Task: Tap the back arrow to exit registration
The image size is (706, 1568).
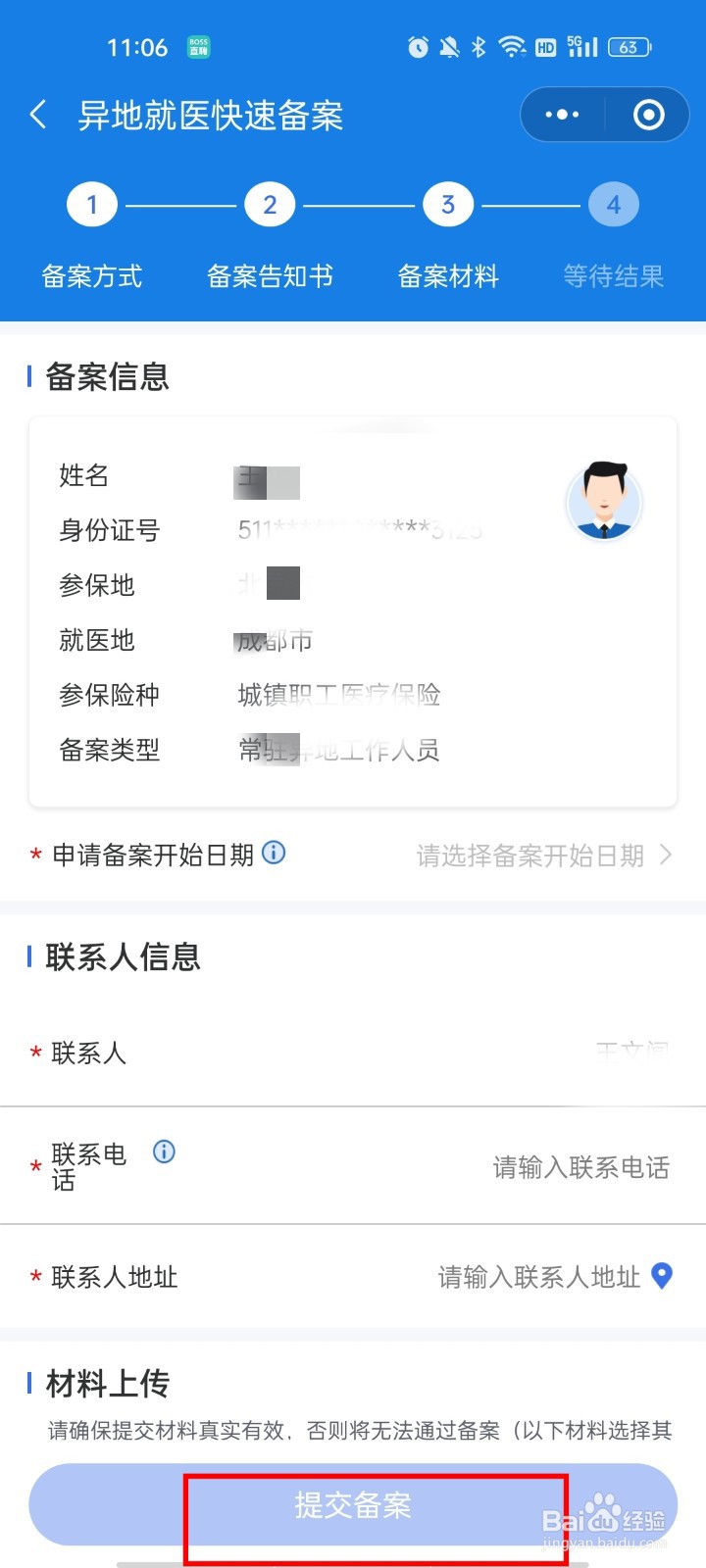Action: pos(37,115)
